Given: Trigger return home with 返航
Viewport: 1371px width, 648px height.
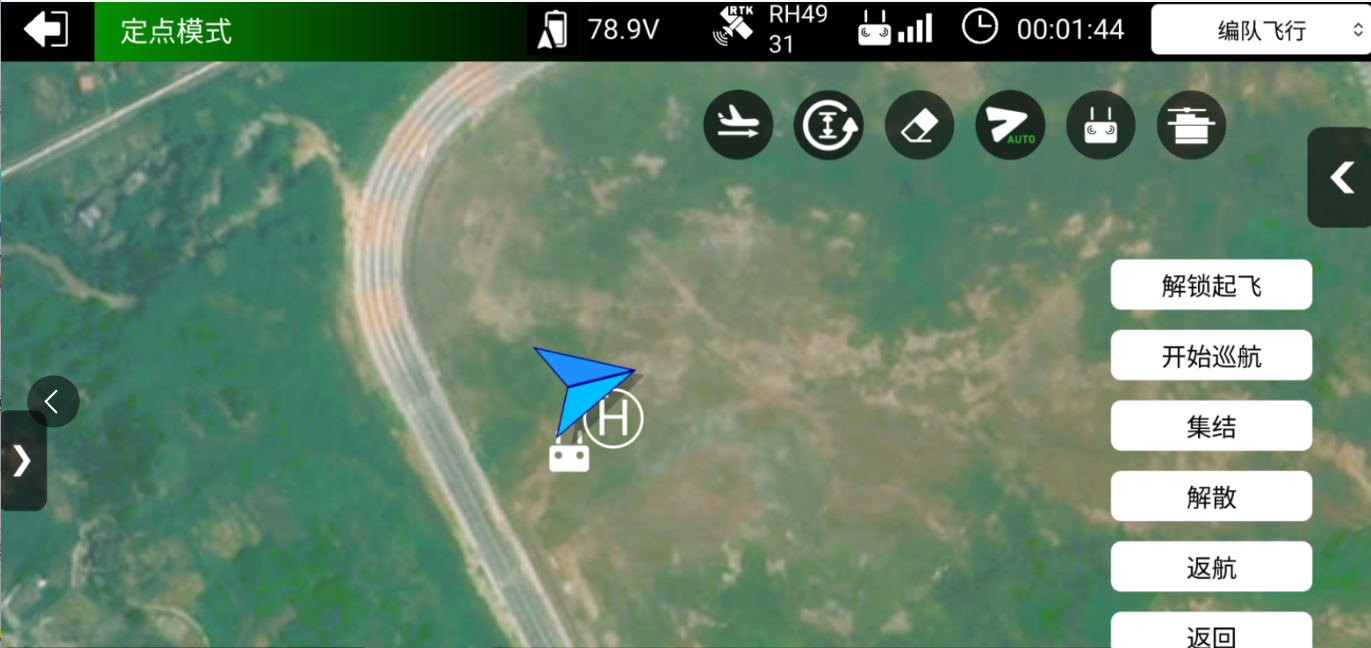Looking at the screenshot, I should [1211, 568].
